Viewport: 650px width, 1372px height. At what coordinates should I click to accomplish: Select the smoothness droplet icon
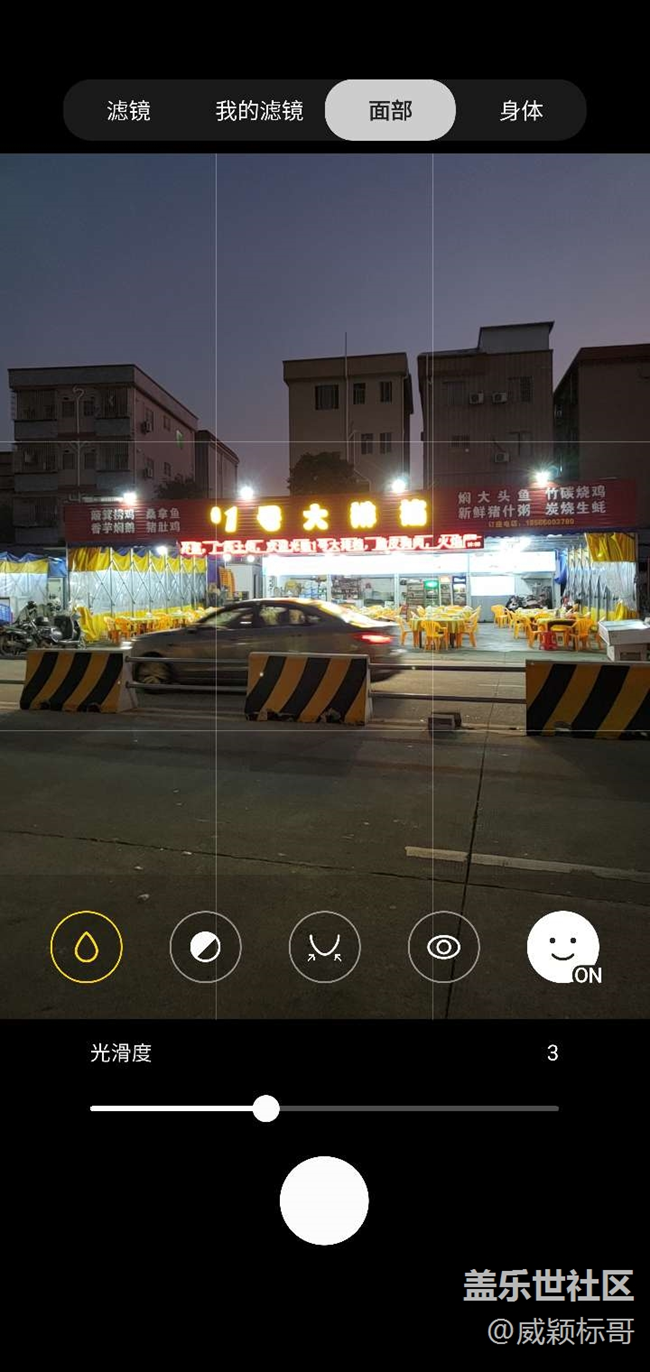click(87, 947)
